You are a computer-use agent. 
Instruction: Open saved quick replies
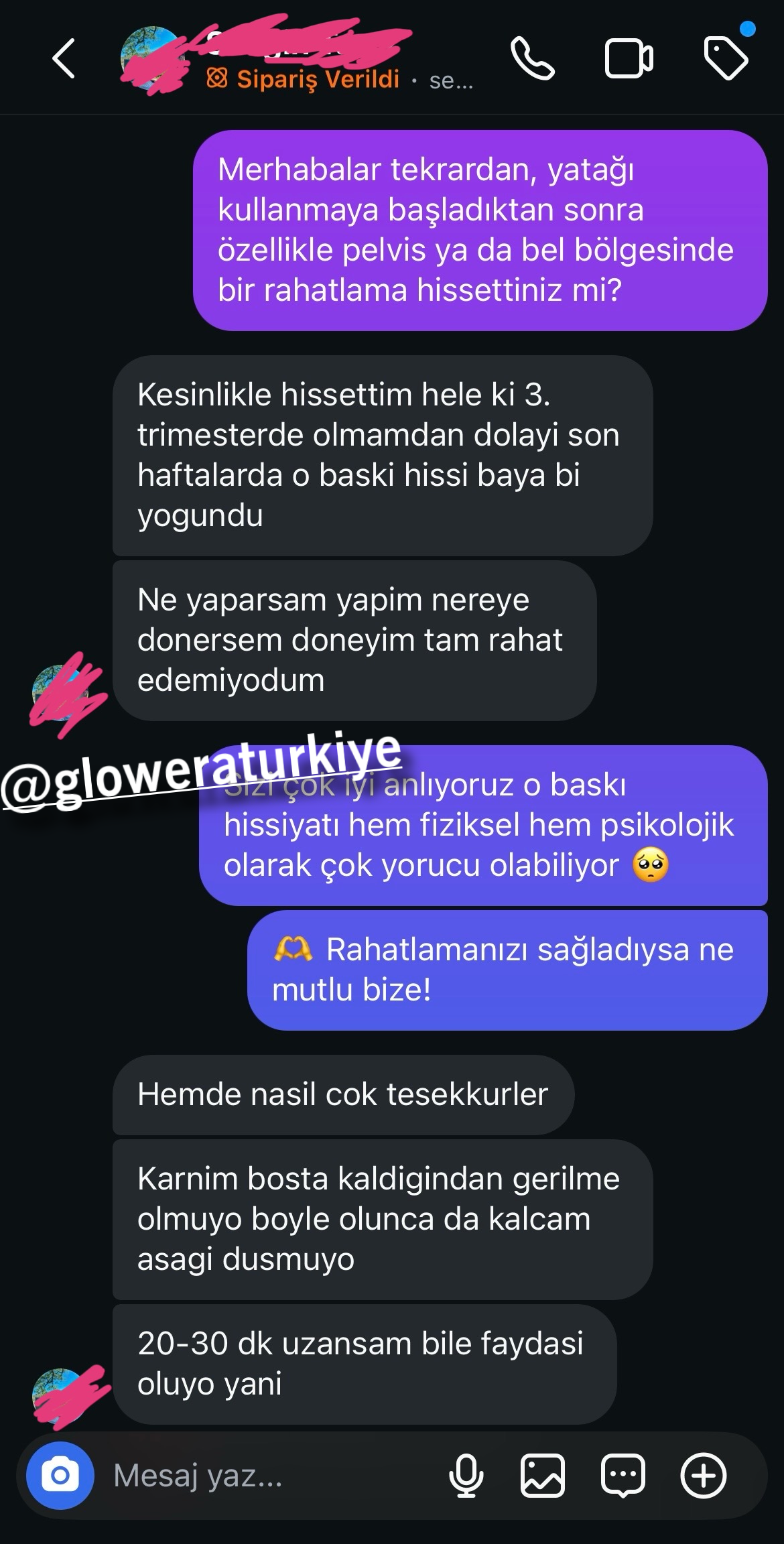pyautogui.click(x=623, y=1475)
